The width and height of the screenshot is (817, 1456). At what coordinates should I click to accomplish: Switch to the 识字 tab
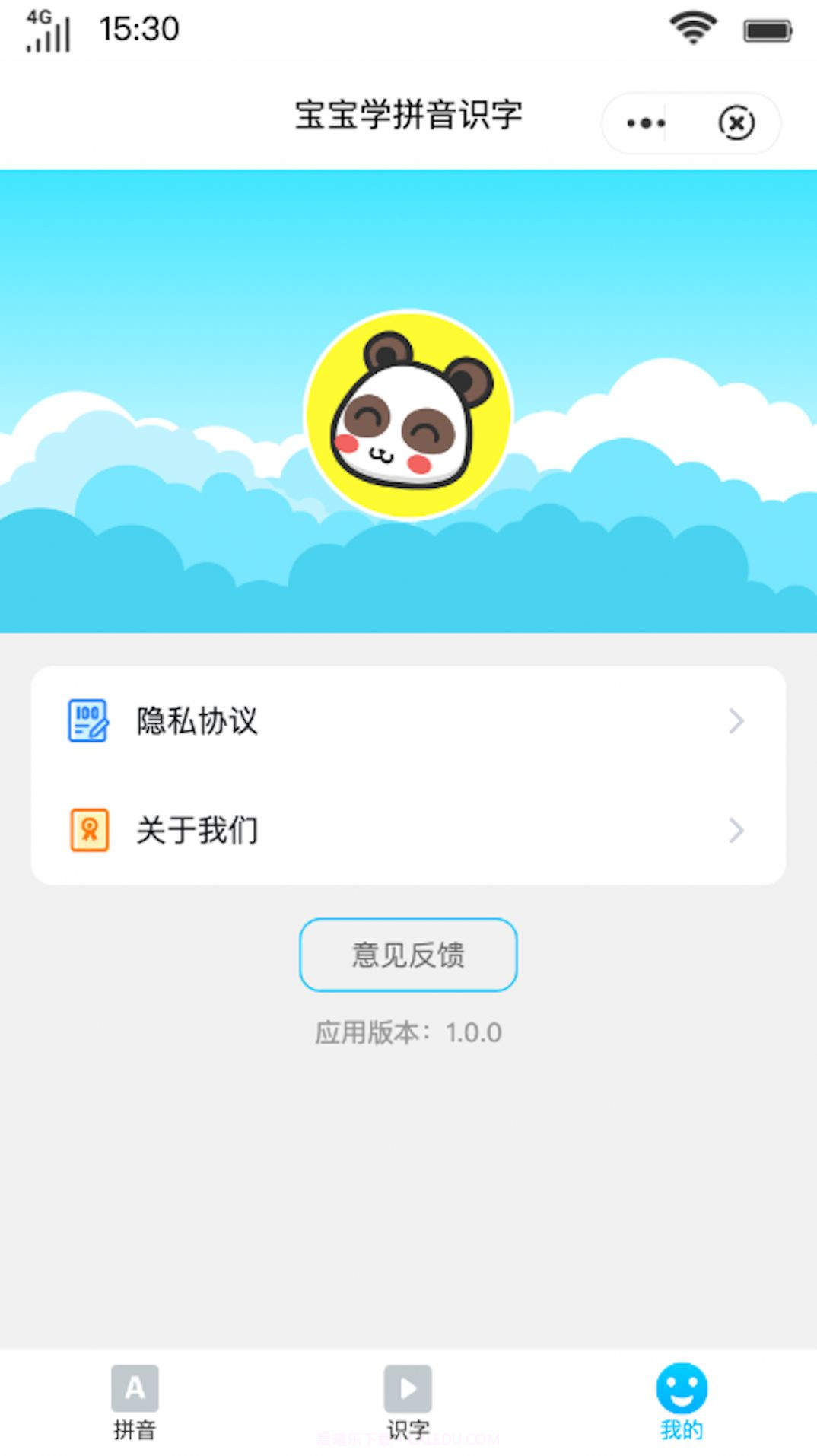point(408,1404)
